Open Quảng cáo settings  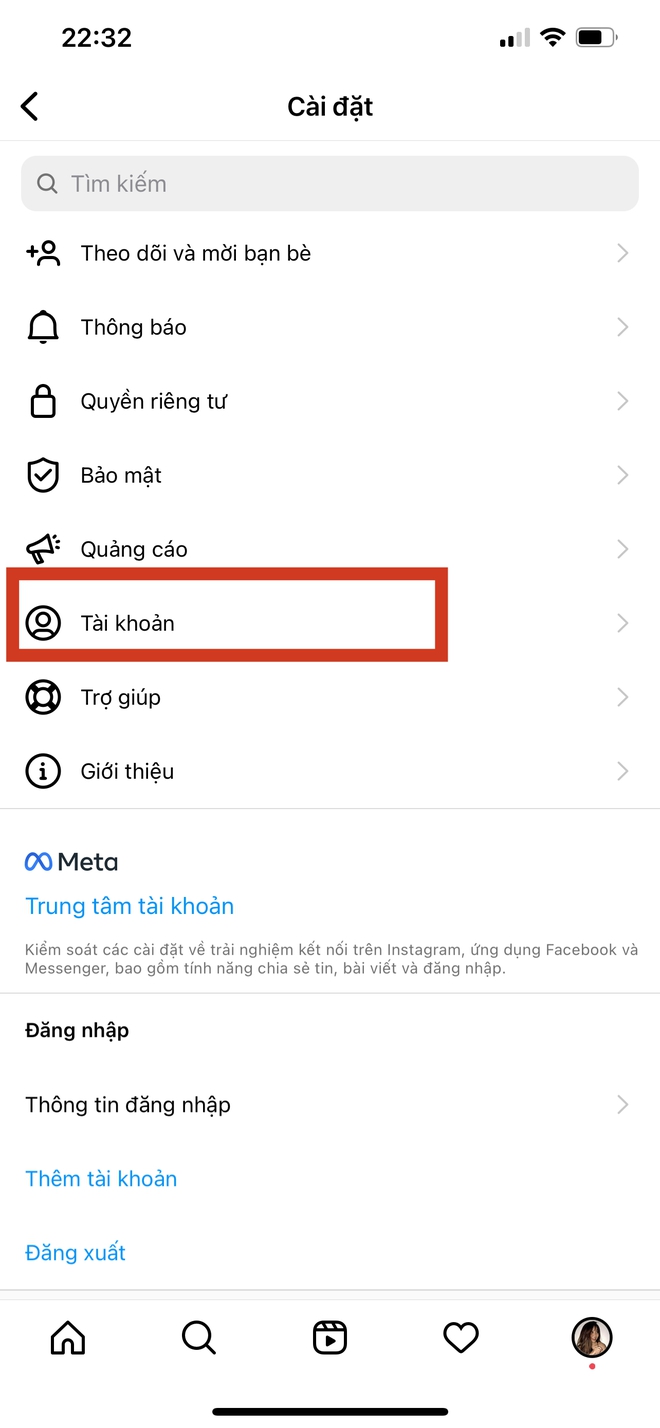tap(330, 549)
